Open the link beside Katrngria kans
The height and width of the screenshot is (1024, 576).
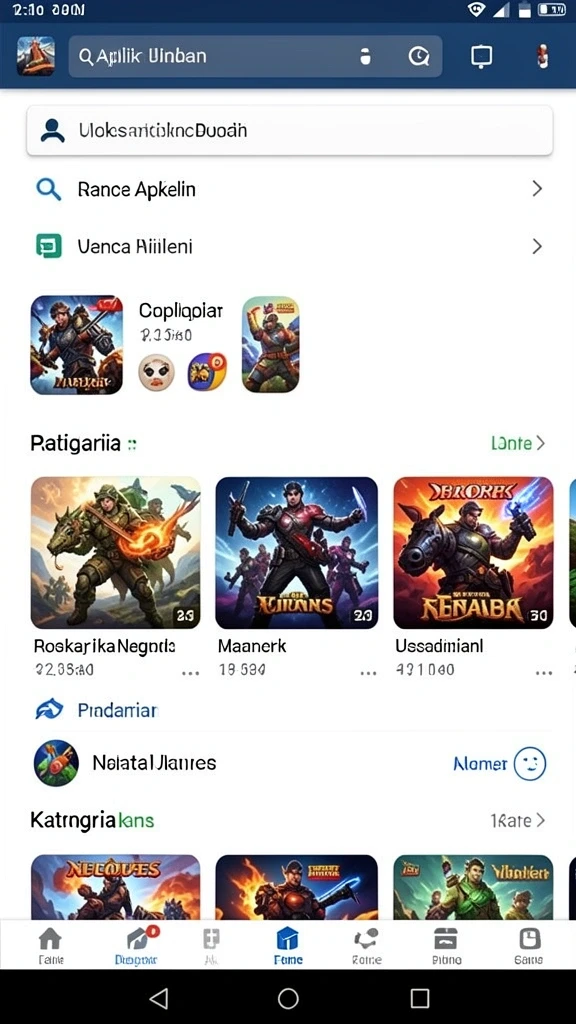click(517, 820)
